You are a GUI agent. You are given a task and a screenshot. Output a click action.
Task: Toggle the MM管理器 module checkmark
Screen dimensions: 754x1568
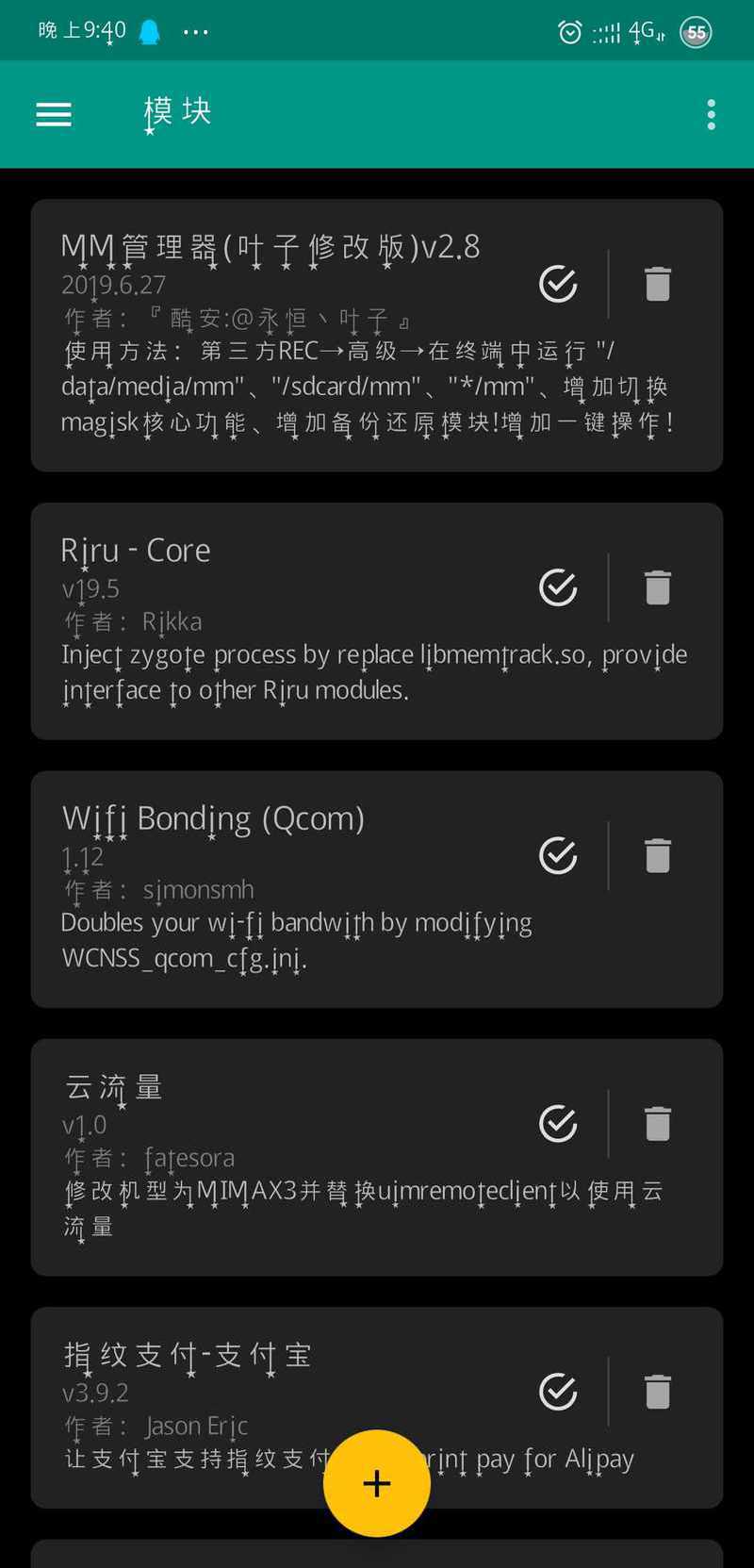pyautogui.click(x=558, y=283)
